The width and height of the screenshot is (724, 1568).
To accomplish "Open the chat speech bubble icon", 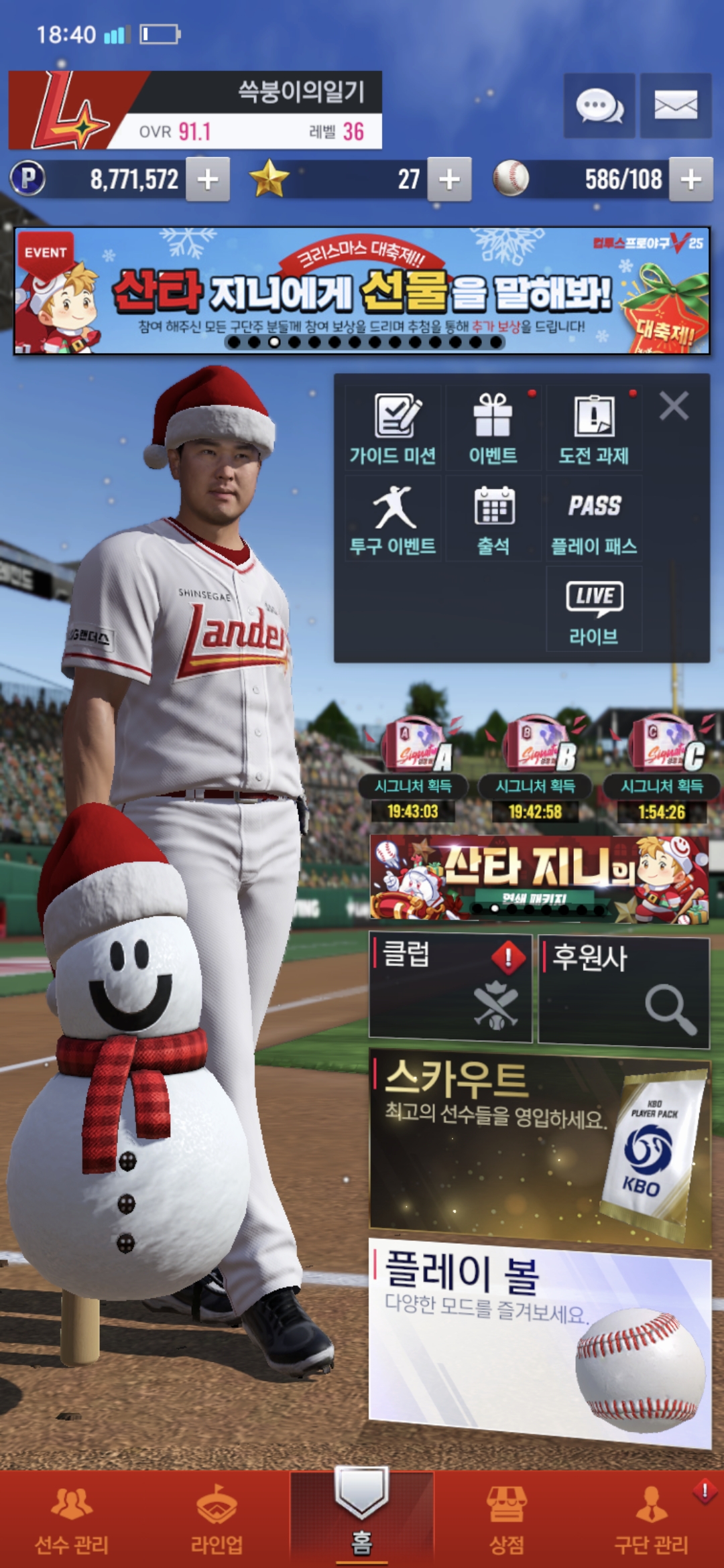I will click(x=599, y=106).
